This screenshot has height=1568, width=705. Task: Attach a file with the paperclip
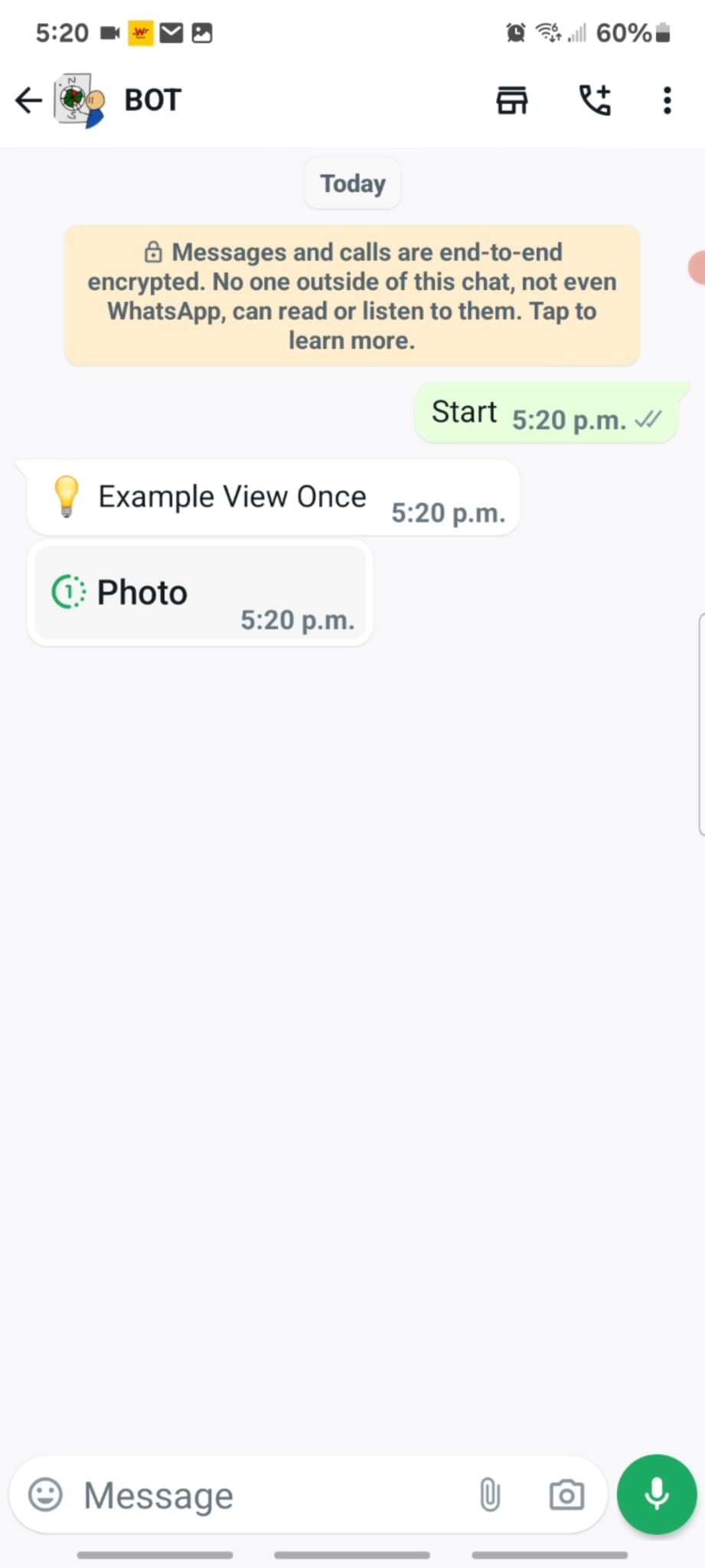tap(490, 1494)
